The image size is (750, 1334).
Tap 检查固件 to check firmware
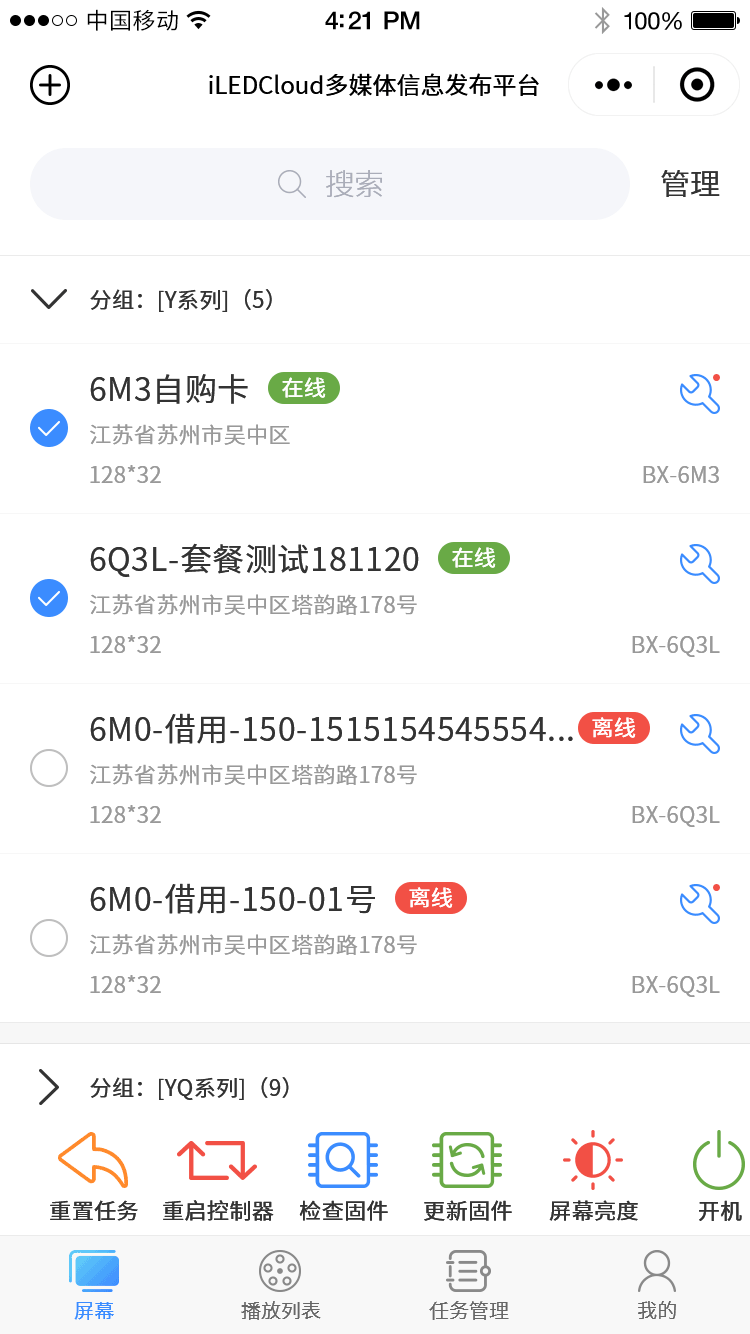point(343,1177)
